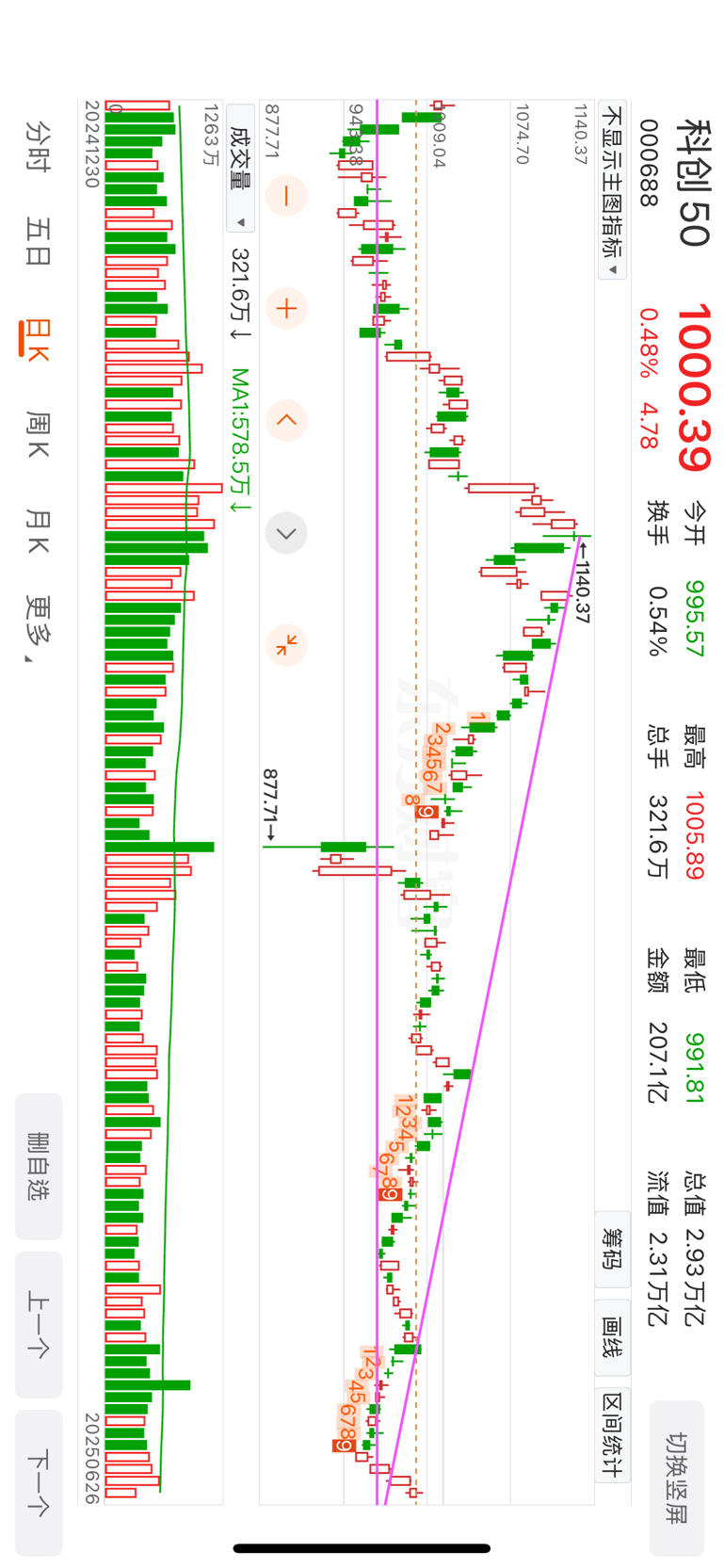Tap the orange arrow to move chart

[286, 420]
